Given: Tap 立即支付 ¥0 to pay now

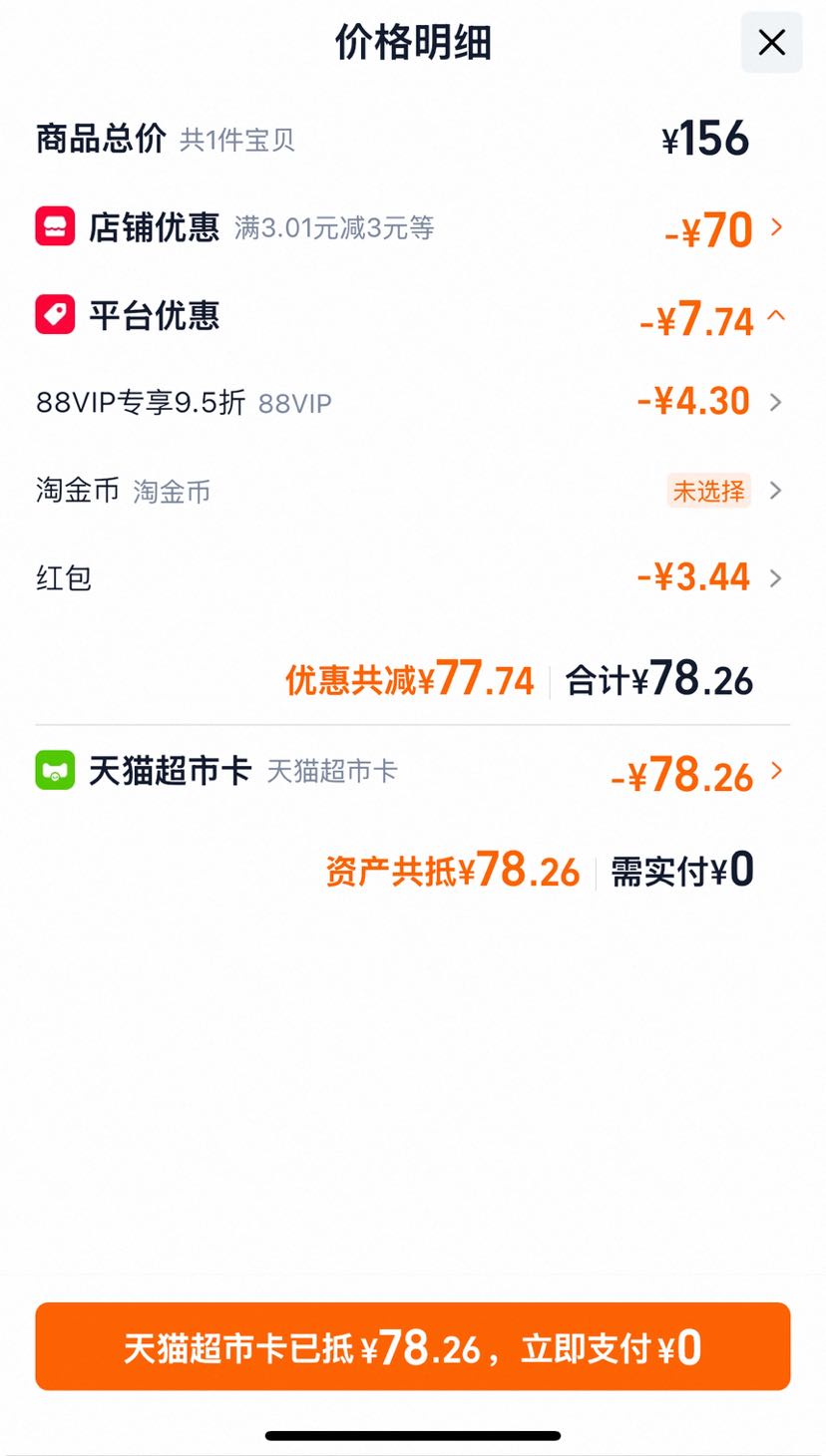Looking at the screenshot, I should (x=412, y=1346).
